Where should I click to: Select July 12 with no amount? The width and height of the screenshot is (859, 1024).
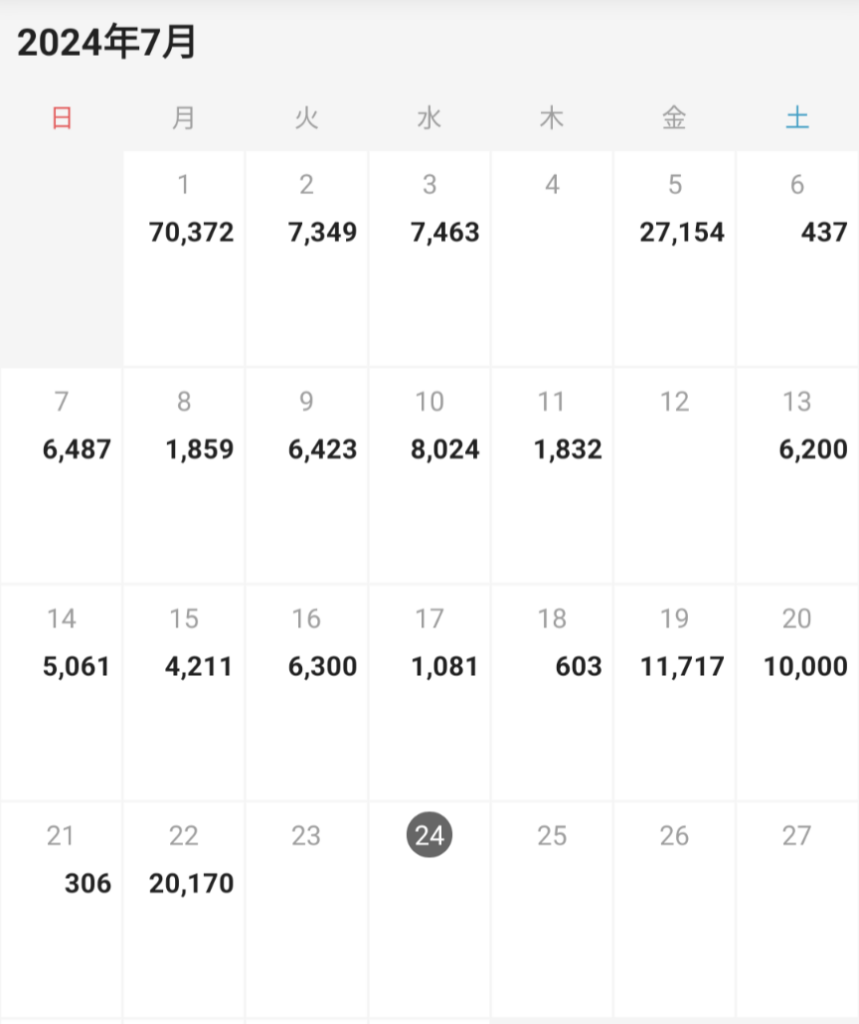coord(675,475)
